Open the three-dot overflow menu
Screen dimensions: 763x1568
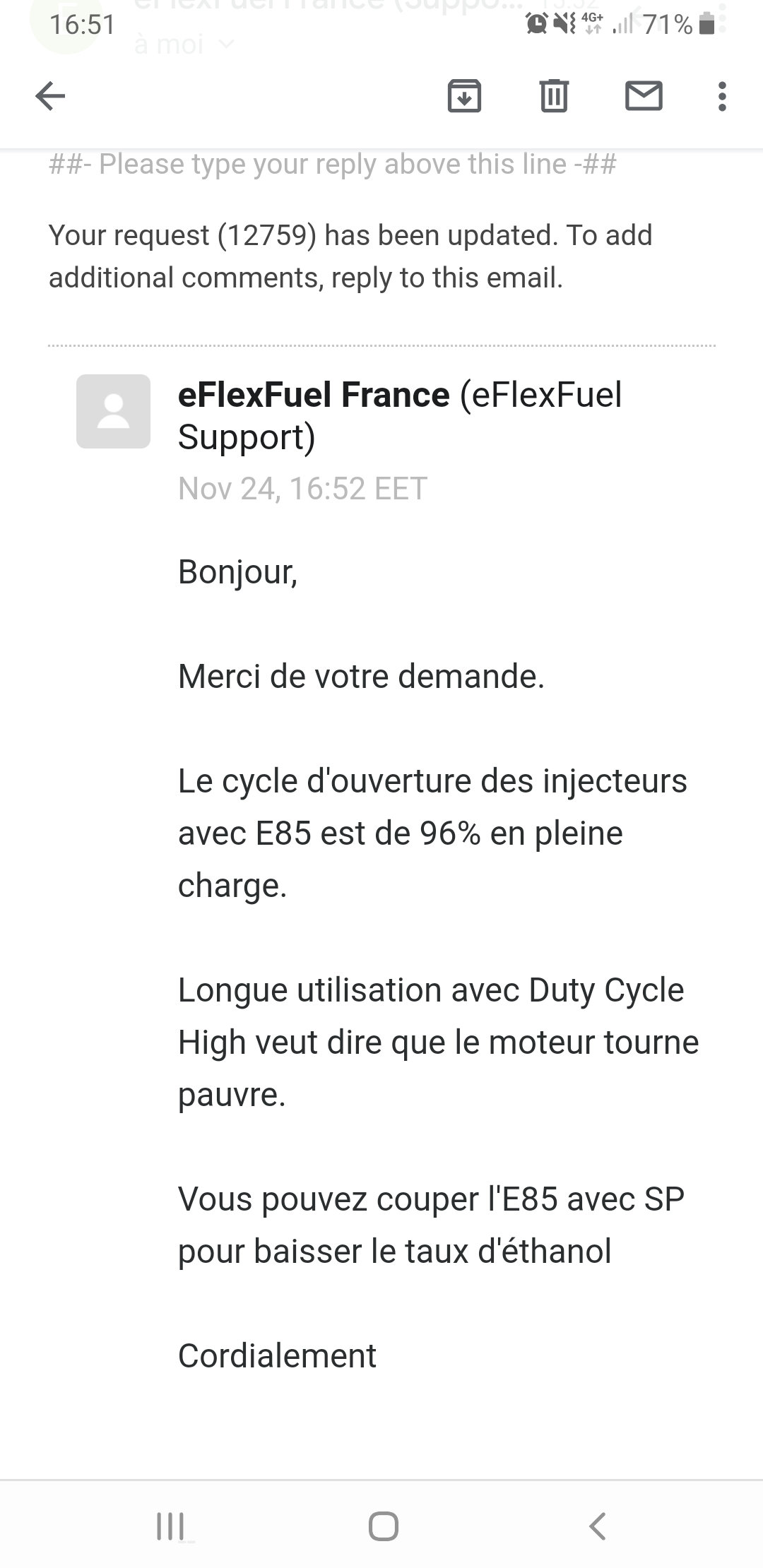[x=721, y=96]
